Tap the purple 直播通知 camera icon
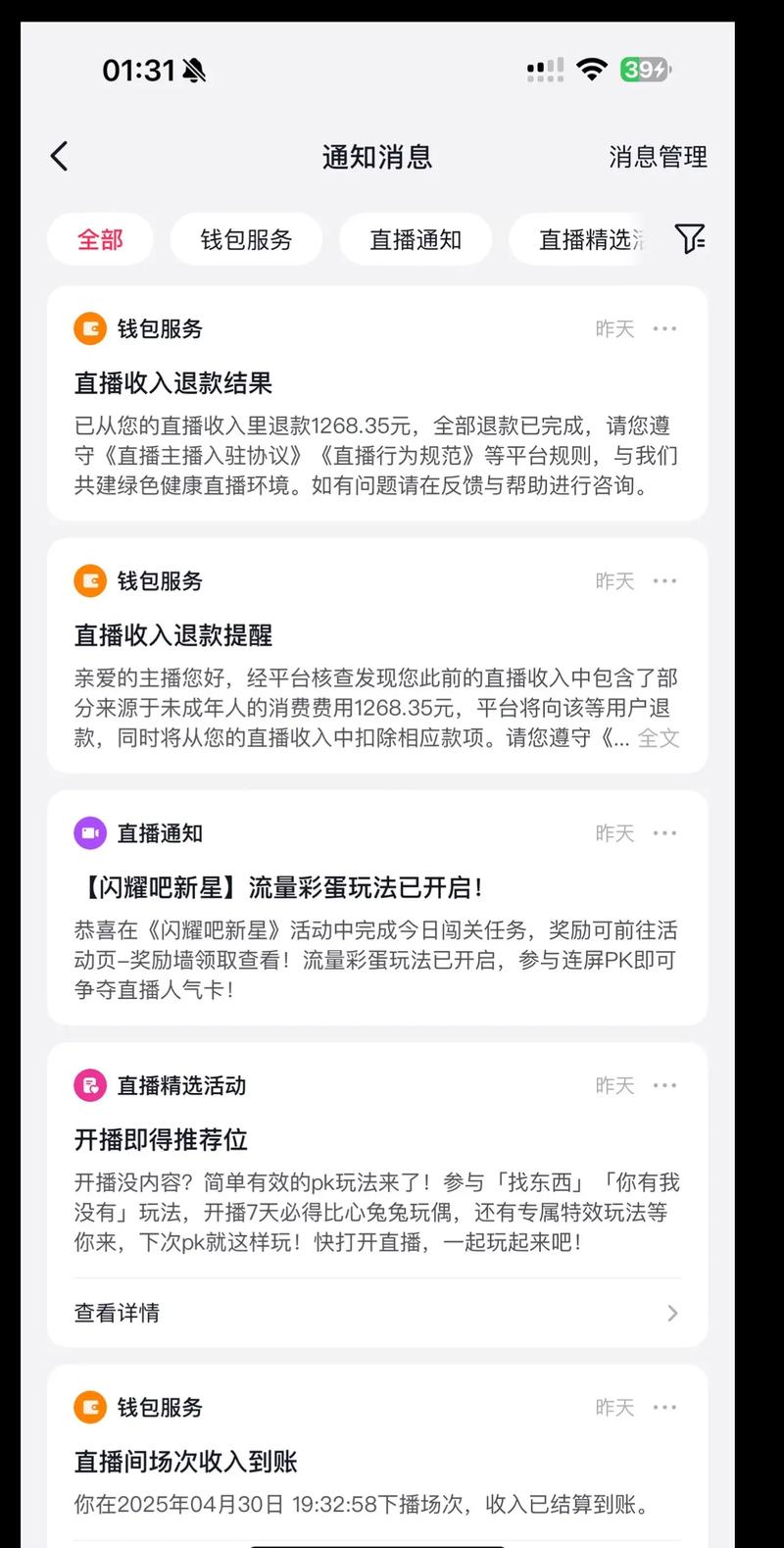The width and height of the screenshot is (784, 1548). pyautogui.click(x=91, y=832)
